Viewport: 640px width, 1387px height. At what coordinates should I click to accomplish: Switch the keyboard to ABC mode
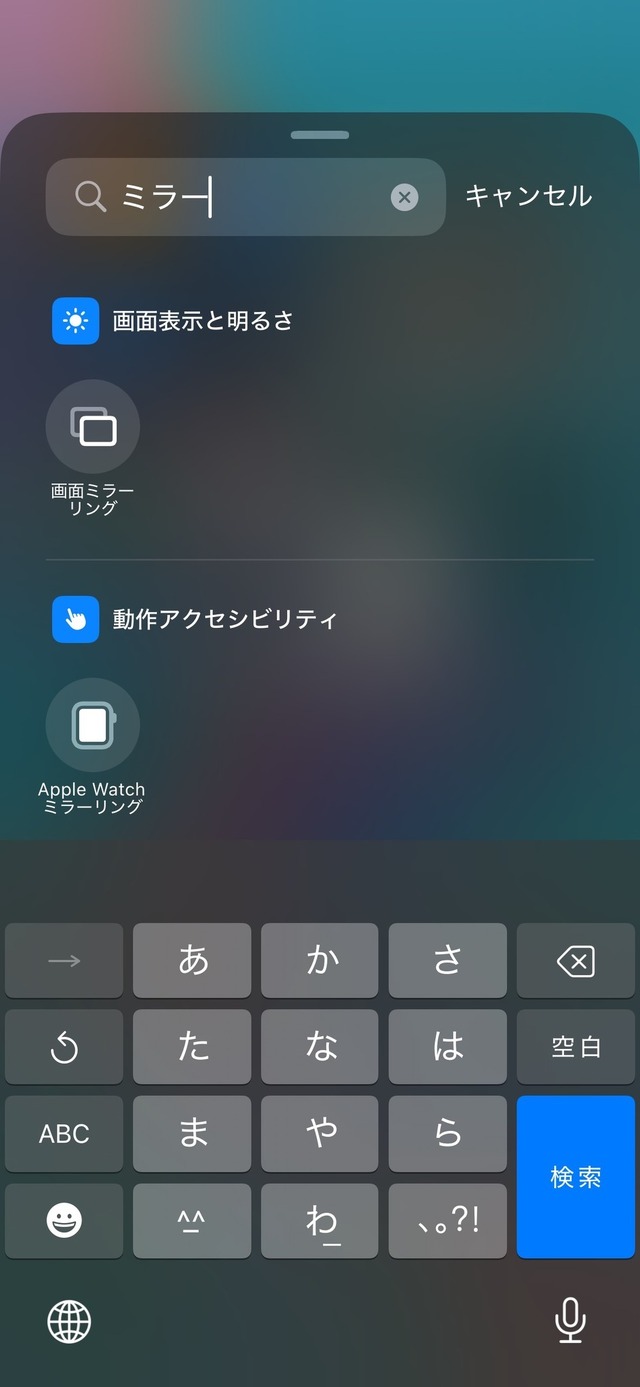coord(64,1133)
